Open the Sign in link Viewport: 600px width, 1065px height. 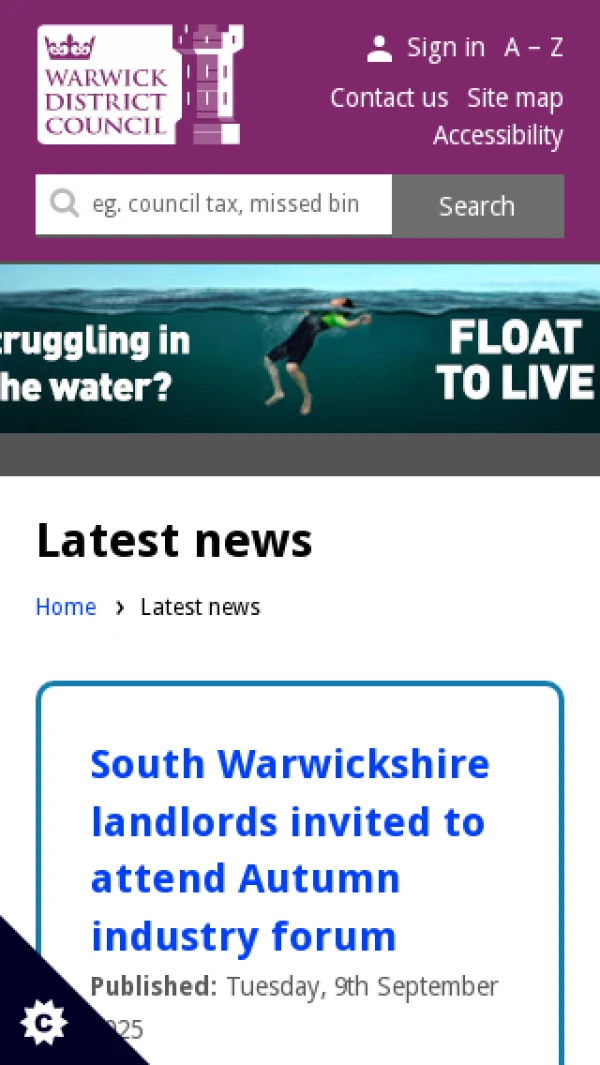pyautogui.click(x=426, y=48)
